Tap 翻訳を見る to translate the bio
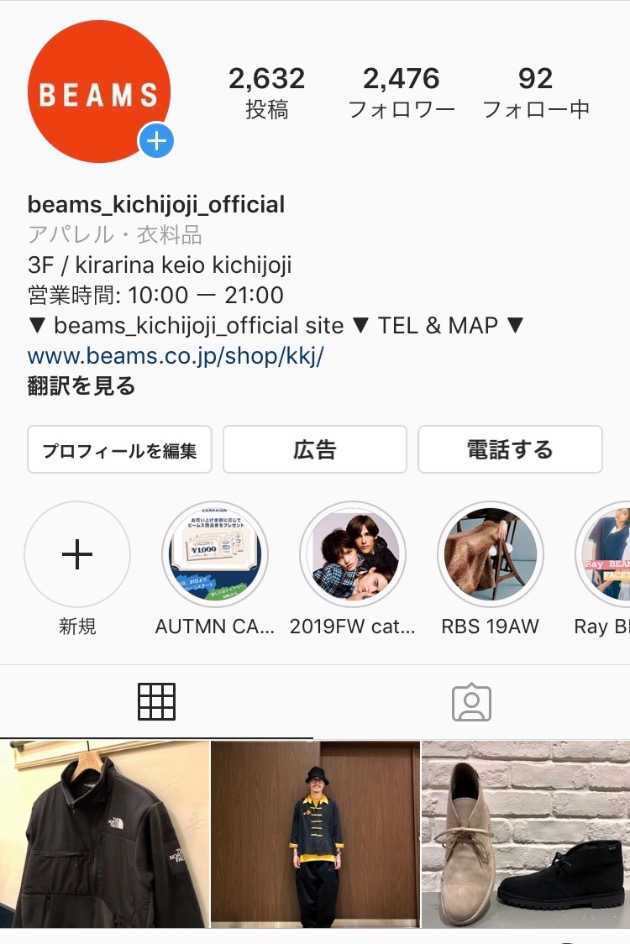The width and height of the screenshot is (630, 944). point(81,386)
